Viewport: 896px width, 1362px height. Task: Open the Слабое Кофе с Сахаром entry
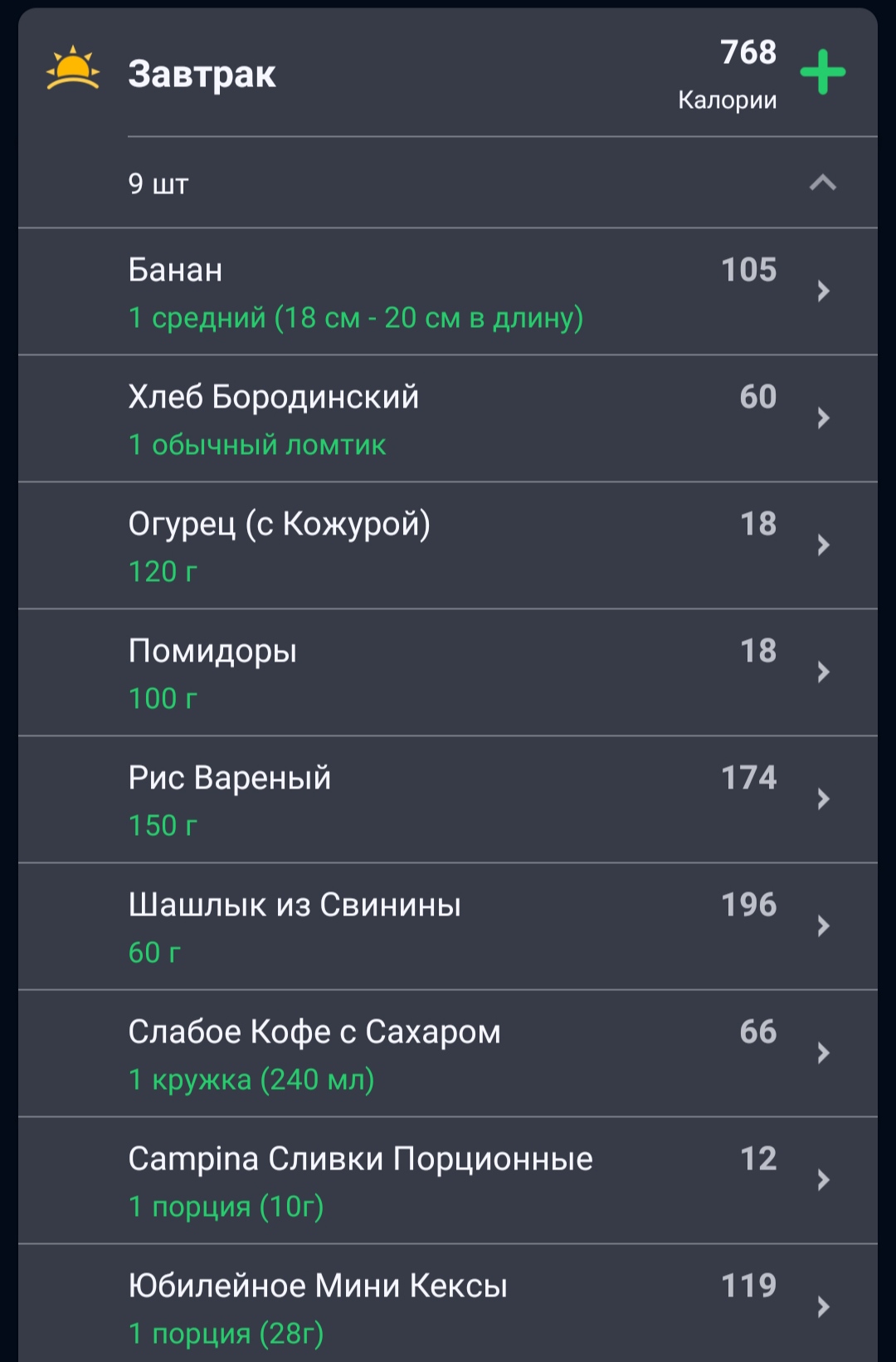point(448,1053)
